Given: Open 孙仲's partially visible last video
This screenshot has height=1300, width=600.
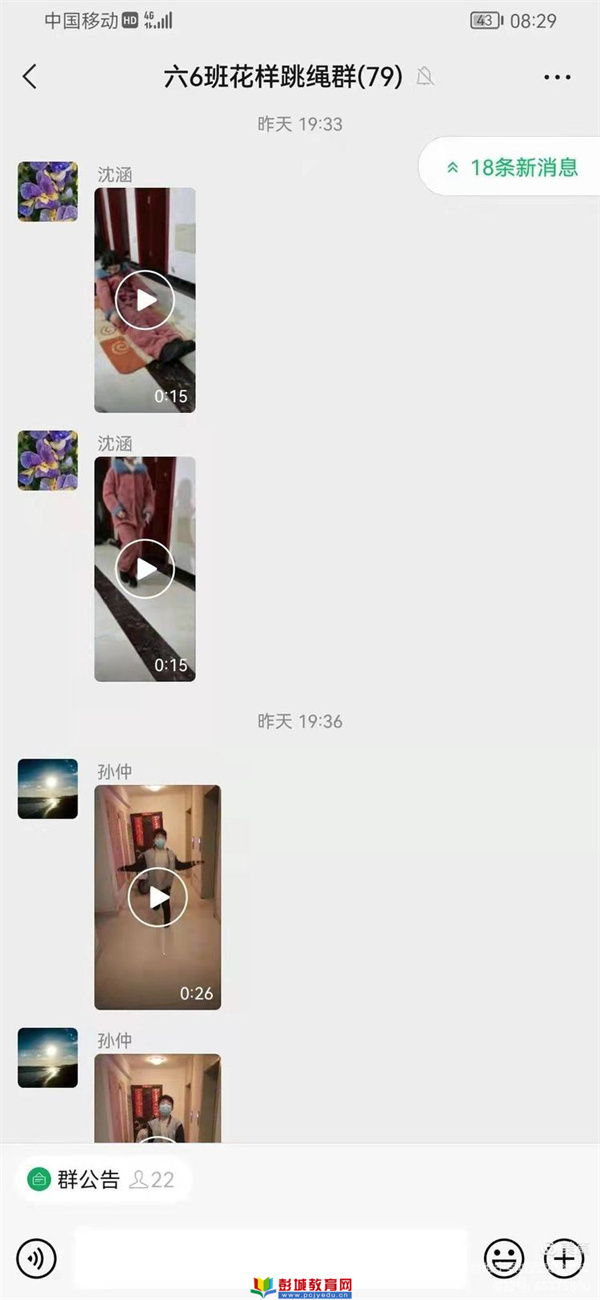Looking at the screenshot, I should 157,1098.
